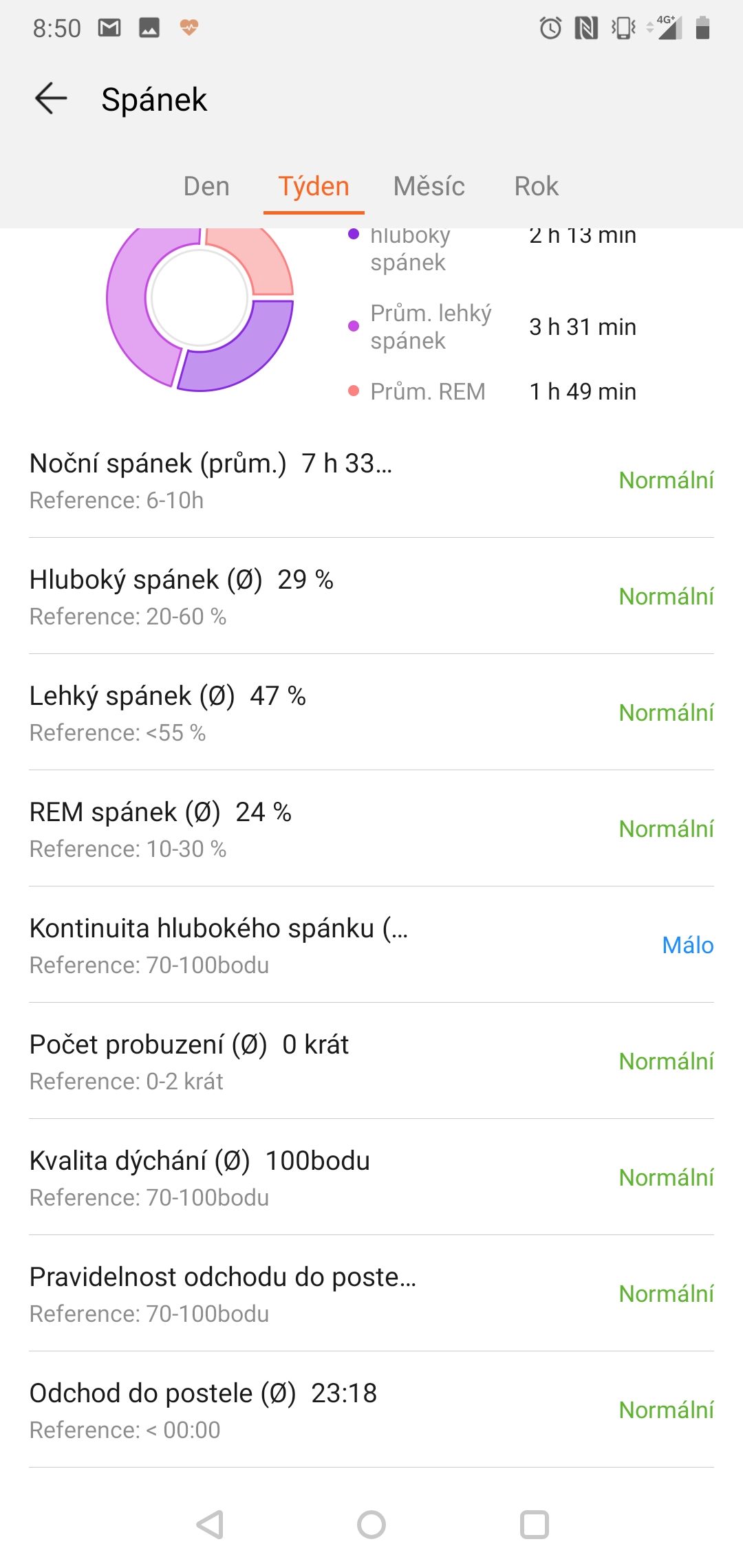Open the Počet probuzení row
The image size is (743, 1568).
pyautogui.click(x=371, y=1061)
